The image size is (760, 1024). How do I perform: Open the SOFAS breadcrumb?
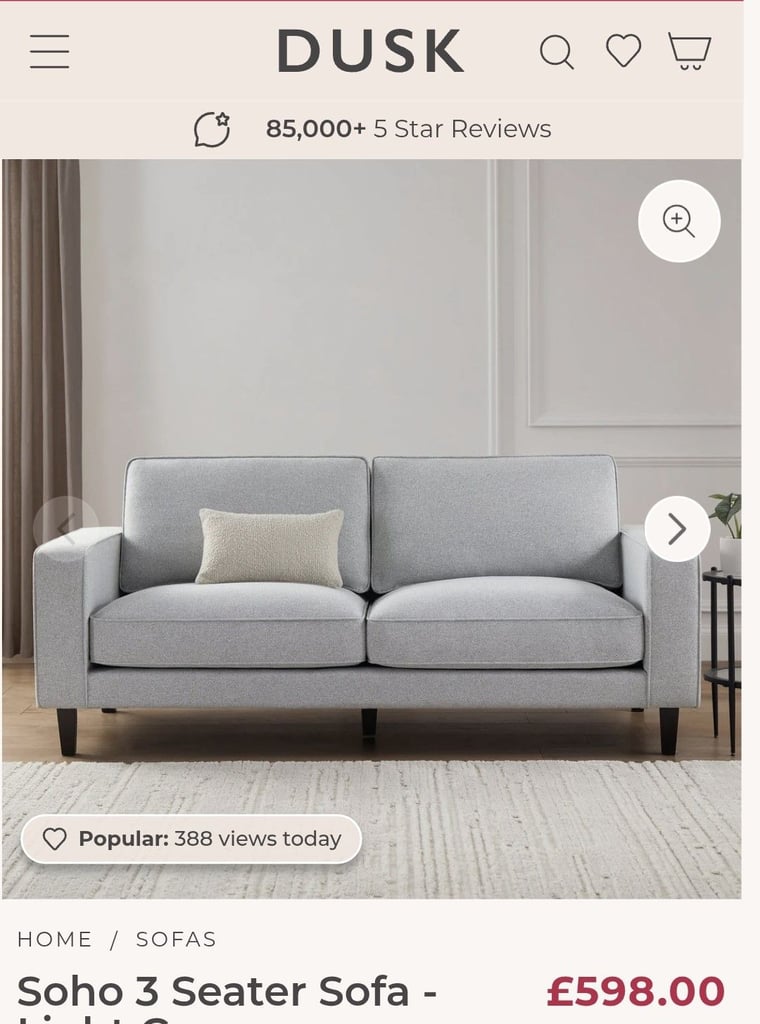(x=176, y=939)
